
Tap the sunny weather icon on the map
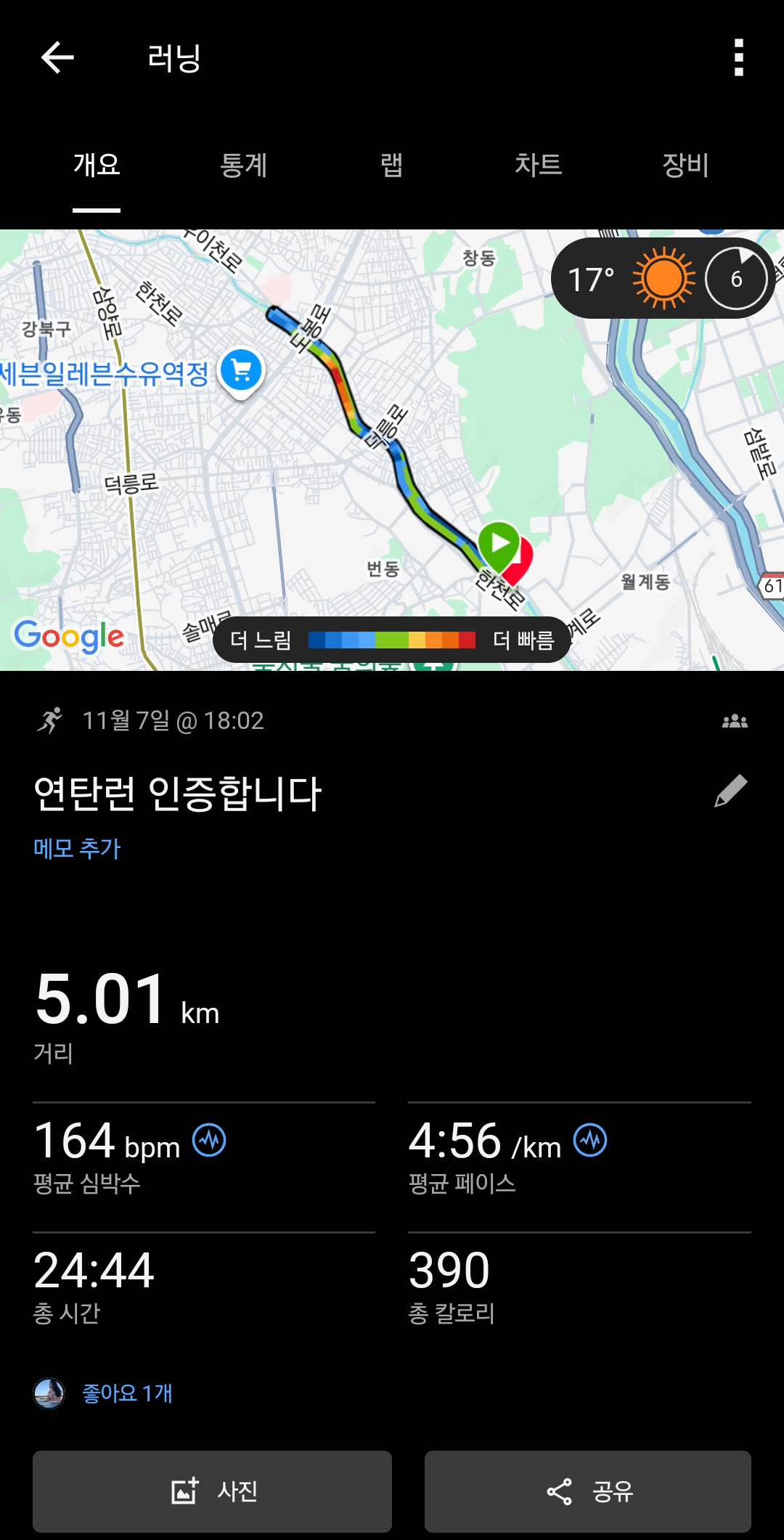pyautogui.click(x=662, y=278)
